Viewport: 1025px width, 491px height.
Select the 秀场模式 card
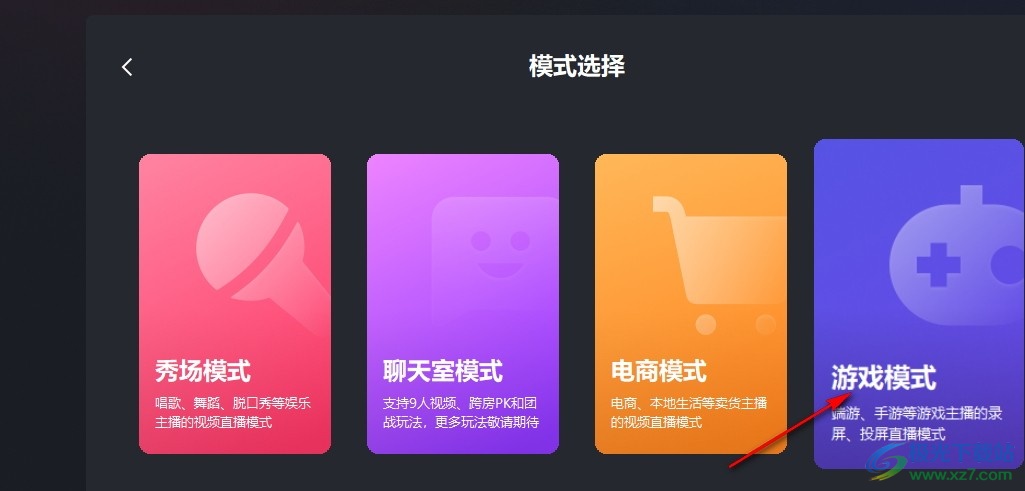(235, 304)
